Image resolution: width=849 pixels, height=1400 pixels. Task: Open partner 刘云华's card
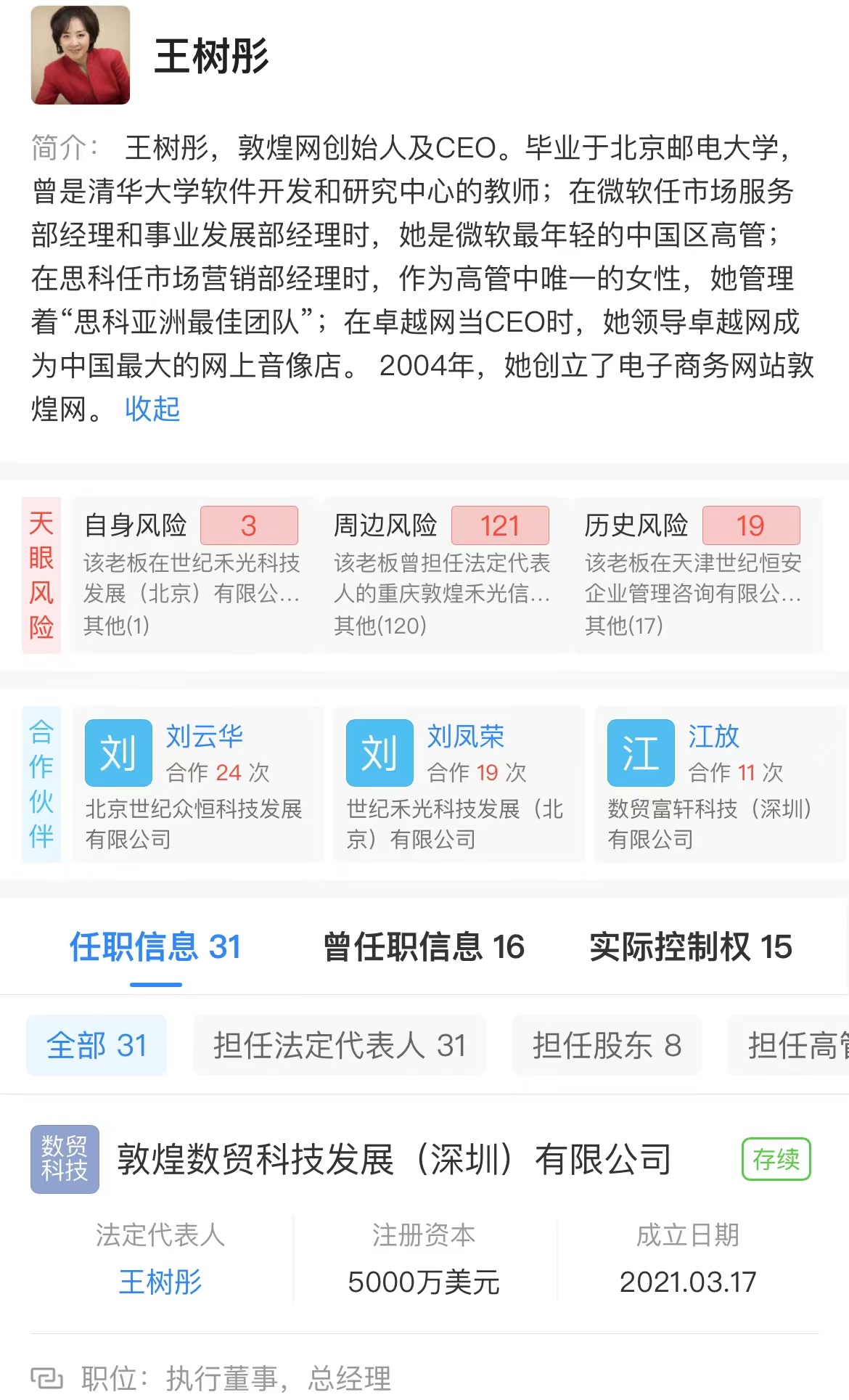pyautogui.click(x=197, y=785)
